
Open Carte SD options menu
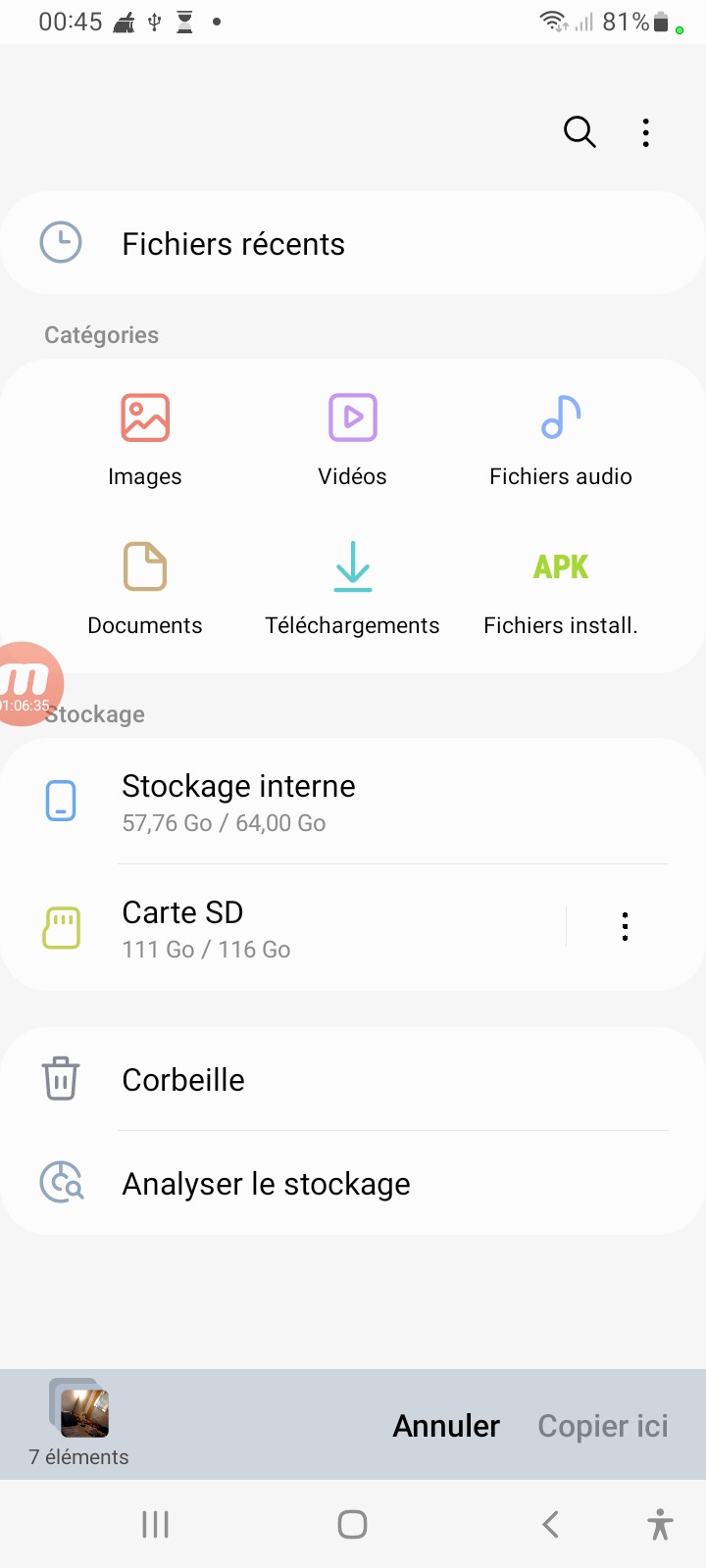click(625, 927)
